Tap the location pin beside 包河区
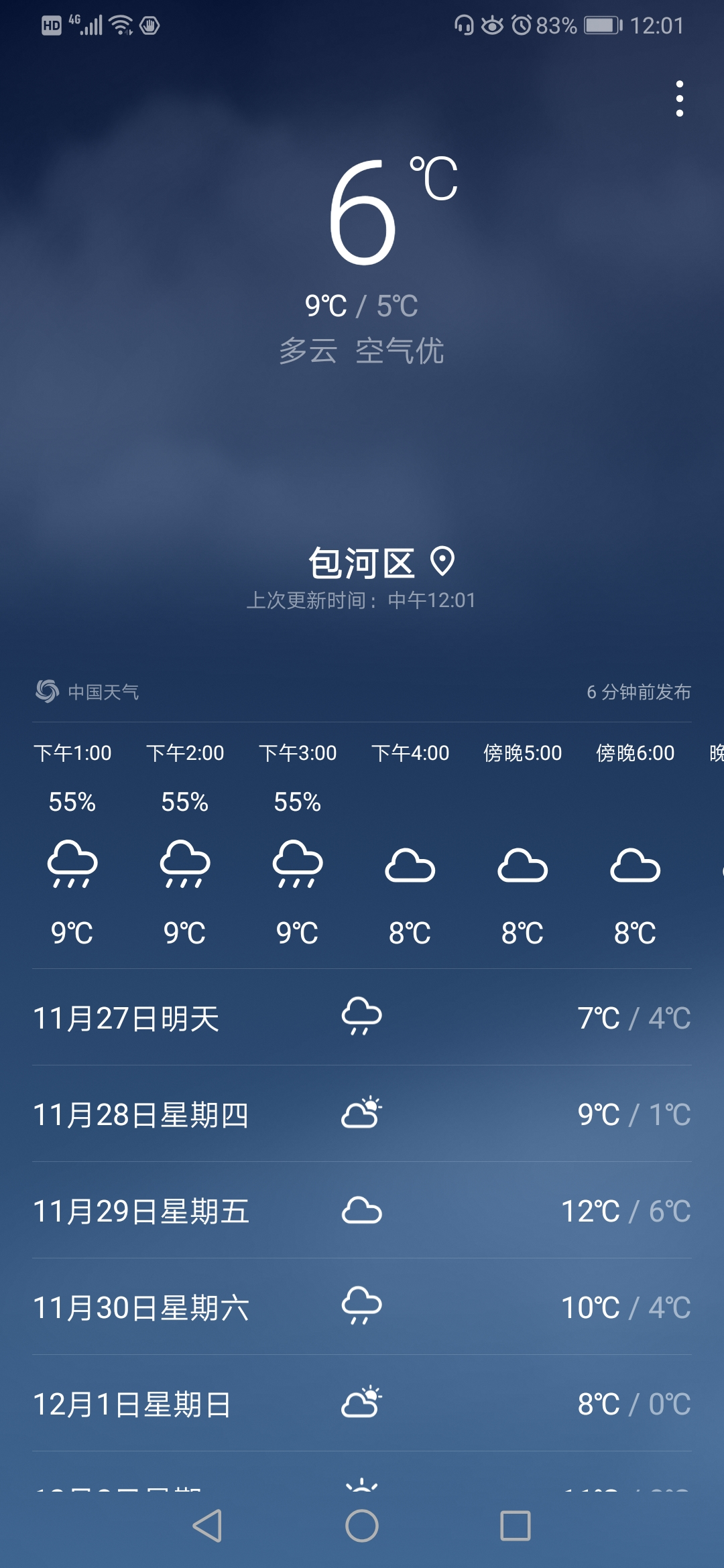The width and height of the screenshot is (724, 1568). (442, 562)
